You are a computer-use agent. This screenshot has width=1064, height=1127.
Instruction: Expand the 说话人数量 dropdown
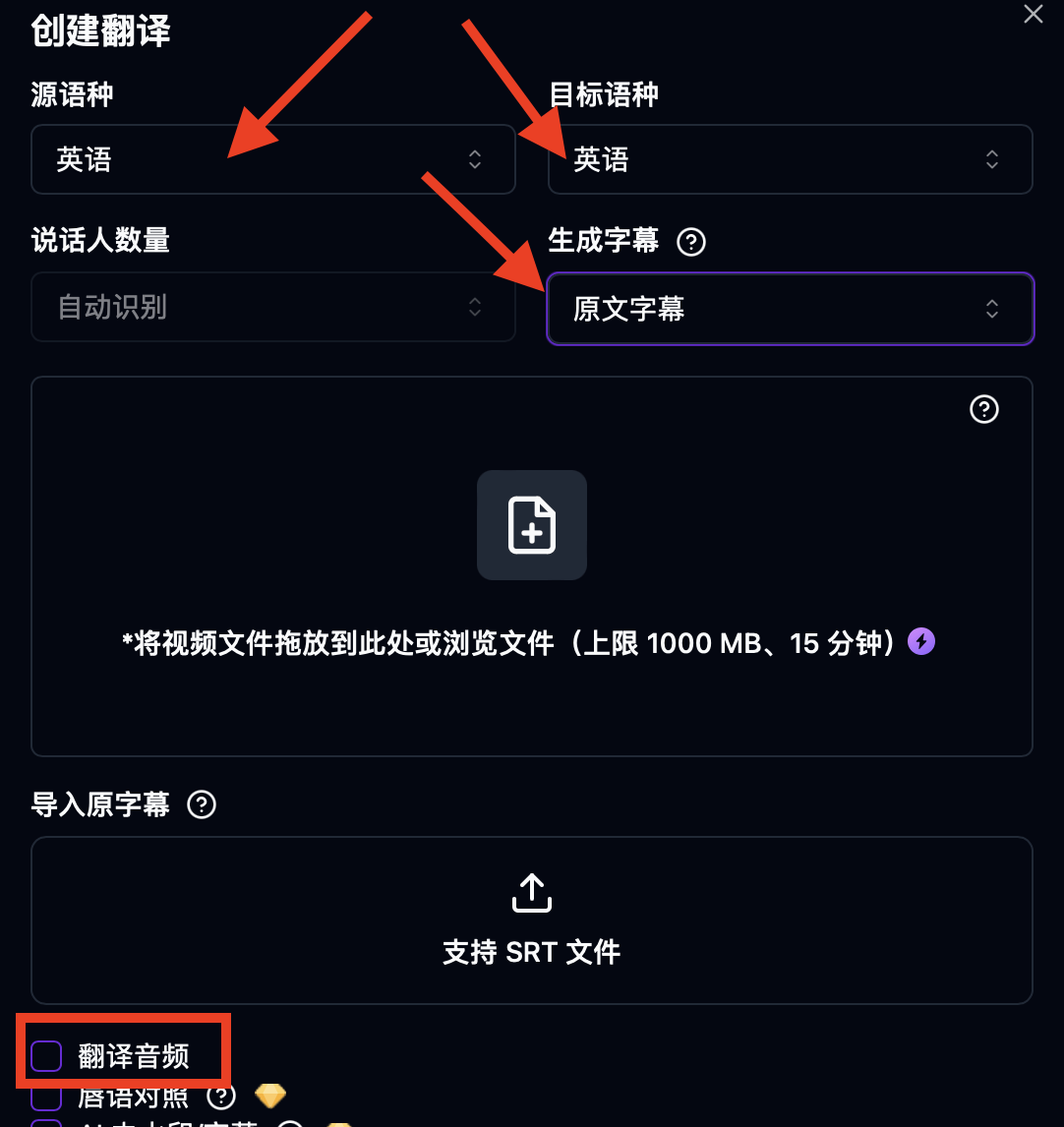(273, 307)
